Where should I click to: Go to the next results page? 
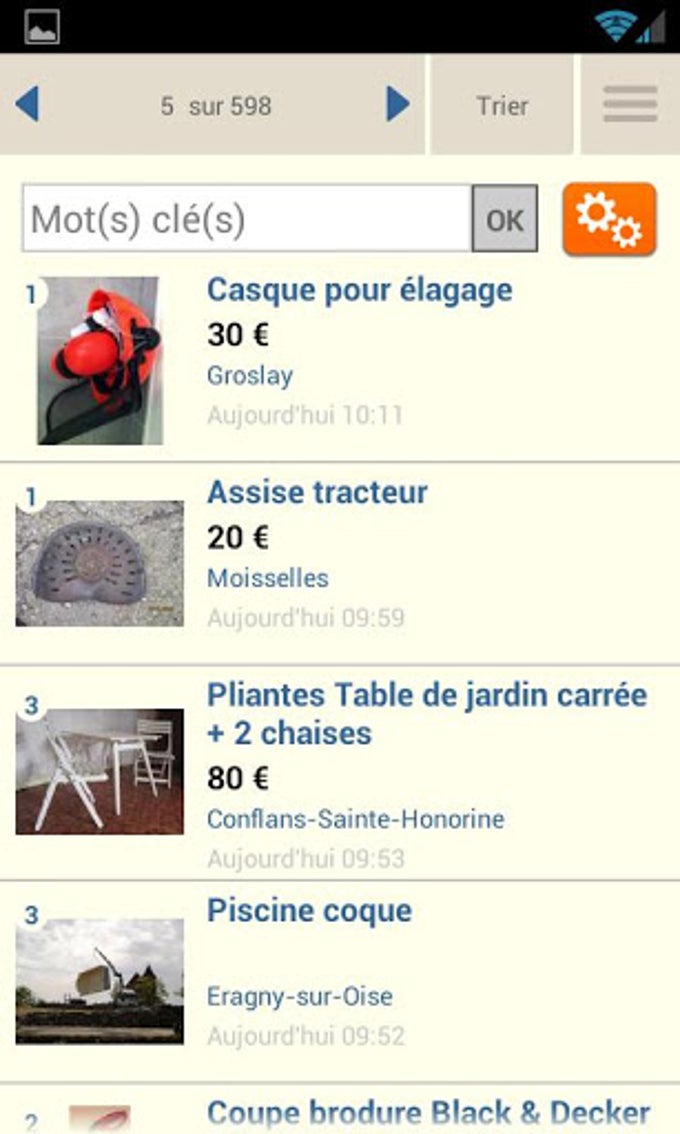pyautogui.click(x=398, y=104)
